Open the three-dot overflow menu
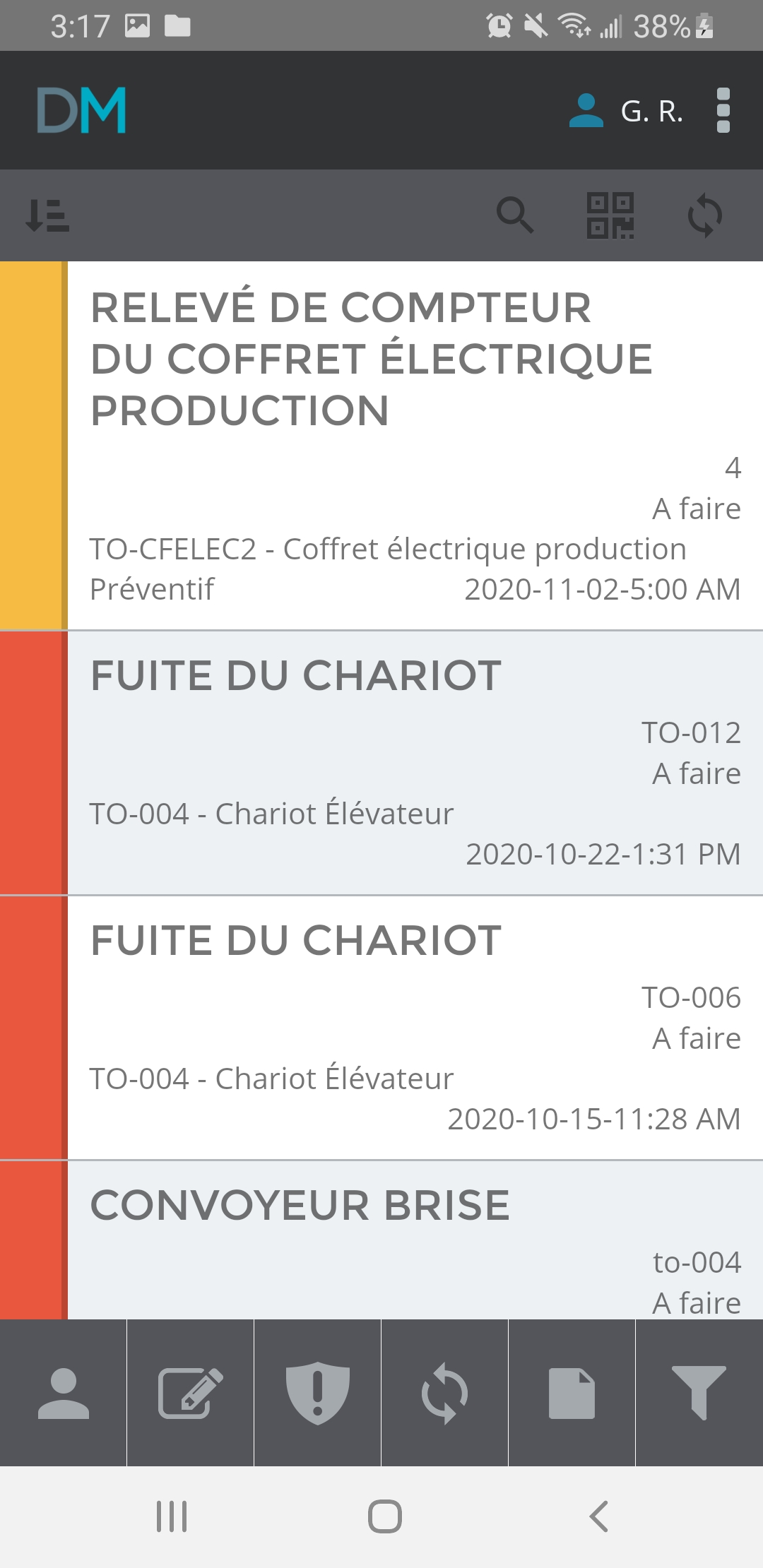 tap(723, 110)
